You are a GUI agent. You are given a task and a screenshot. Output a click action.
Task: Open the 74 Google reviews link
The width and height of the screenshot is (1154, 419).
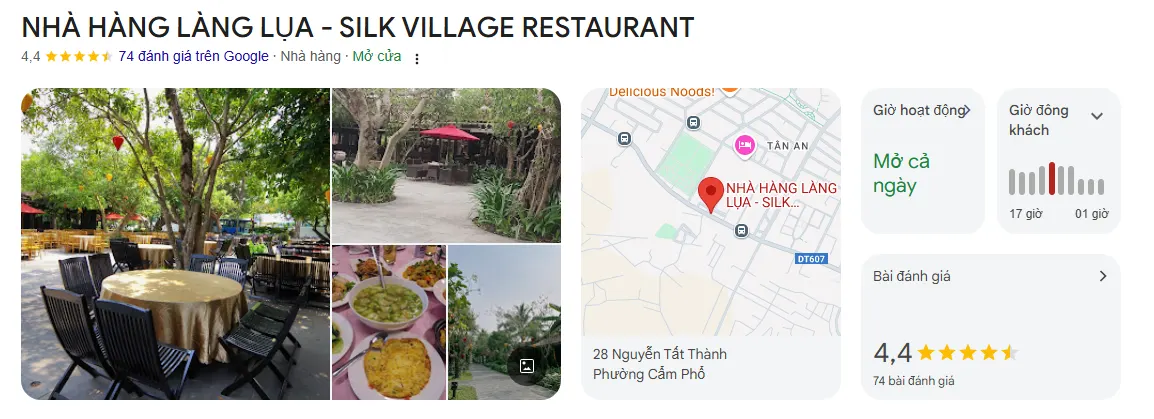click(x=193, y=57)
